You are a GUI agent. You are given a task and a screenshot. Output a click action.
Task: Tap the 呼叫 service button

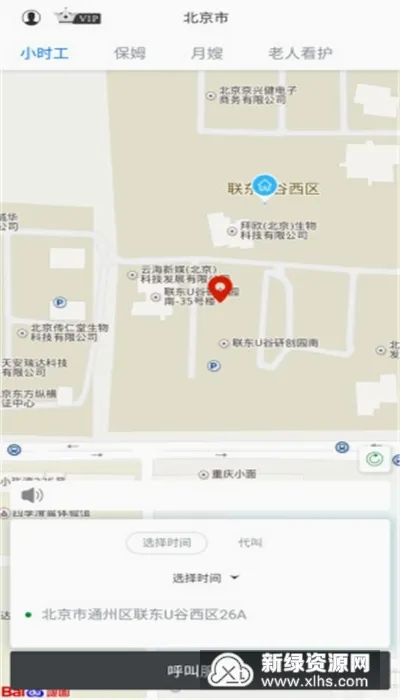tap(200, 670)
